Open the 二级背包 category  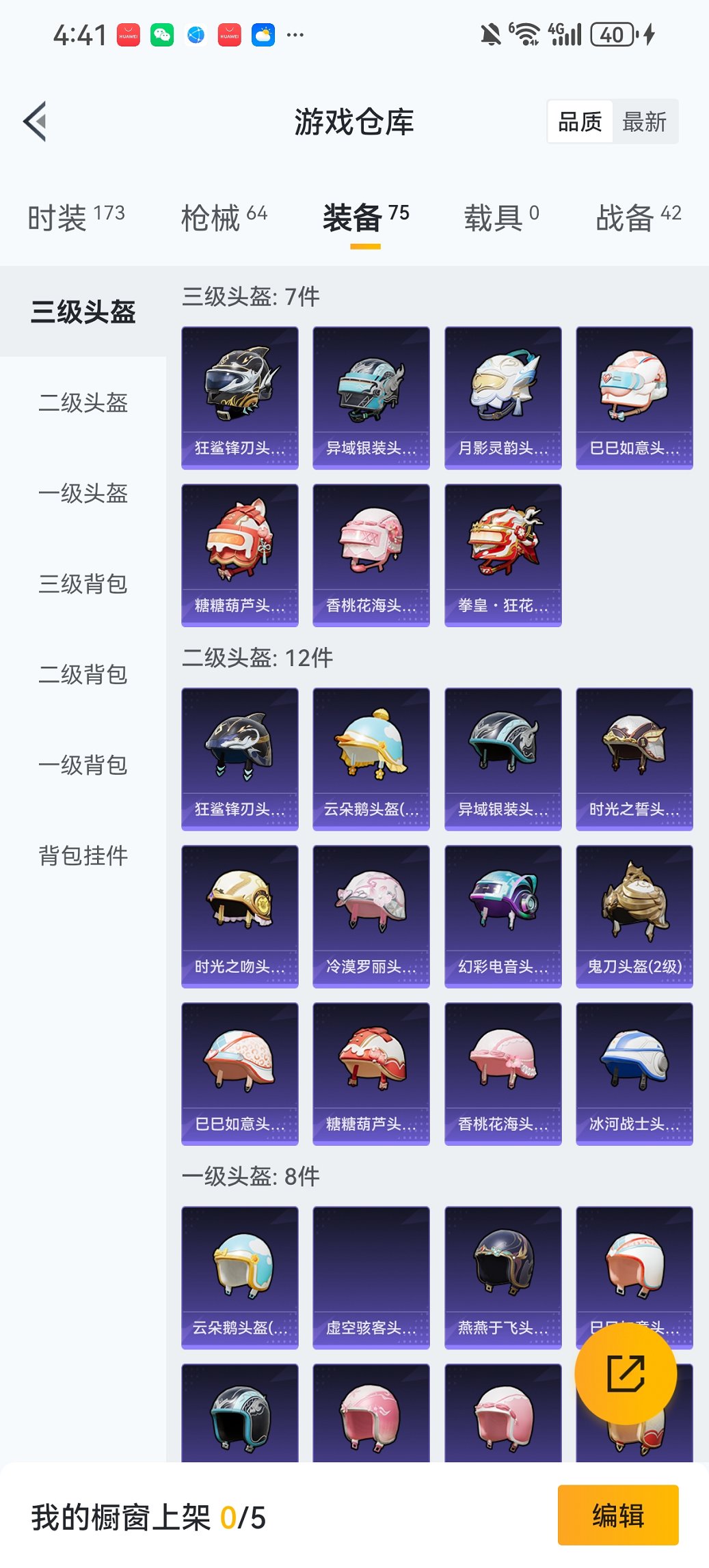point(83,674)
